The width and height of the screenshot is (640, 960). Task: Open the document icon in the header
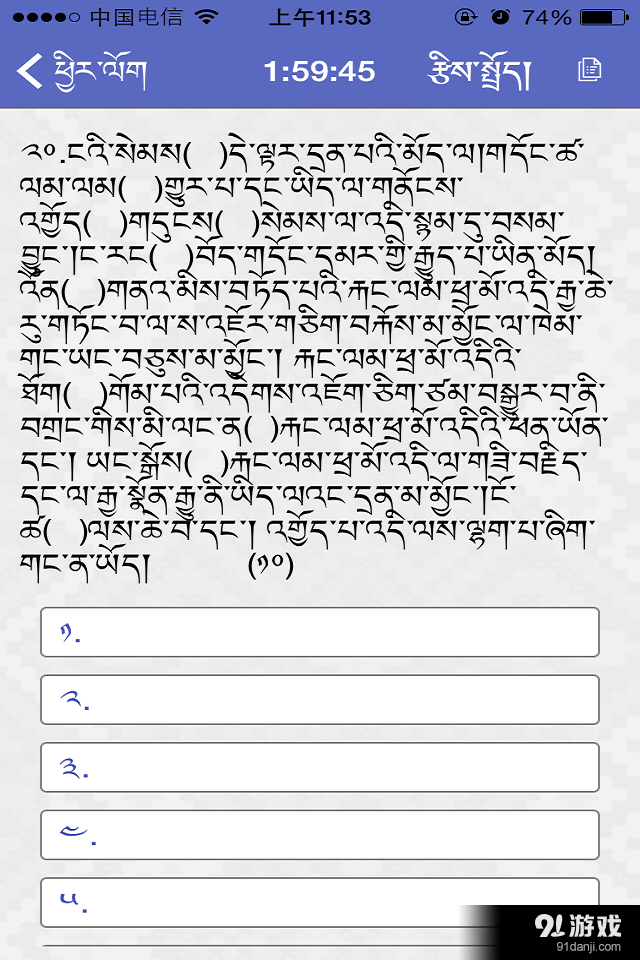590,70
